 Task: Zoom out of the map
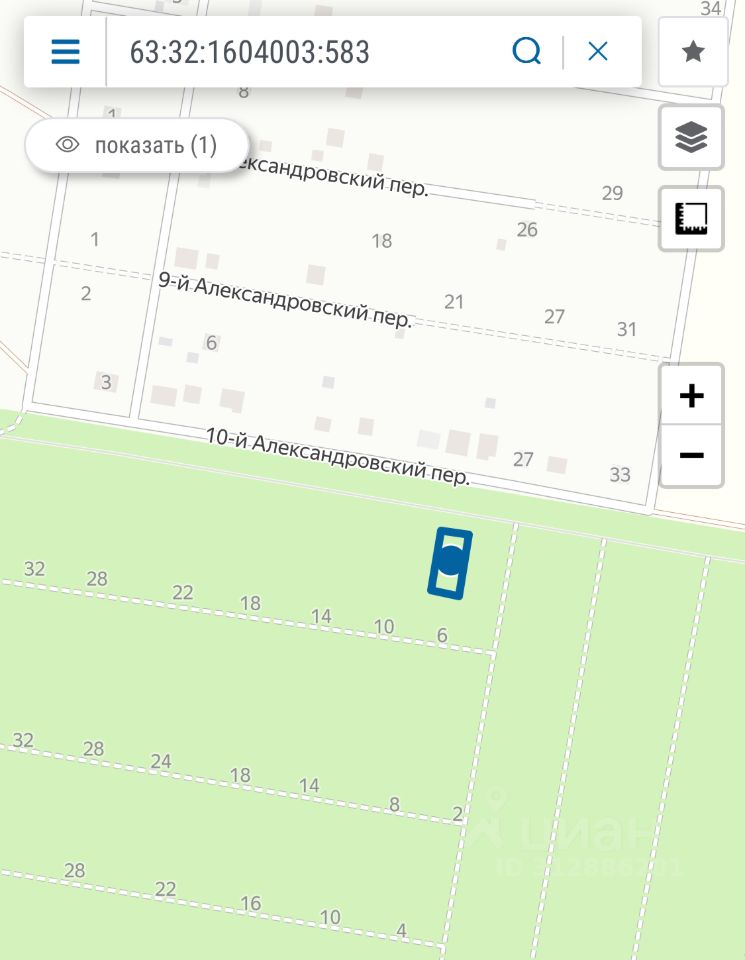691,456
